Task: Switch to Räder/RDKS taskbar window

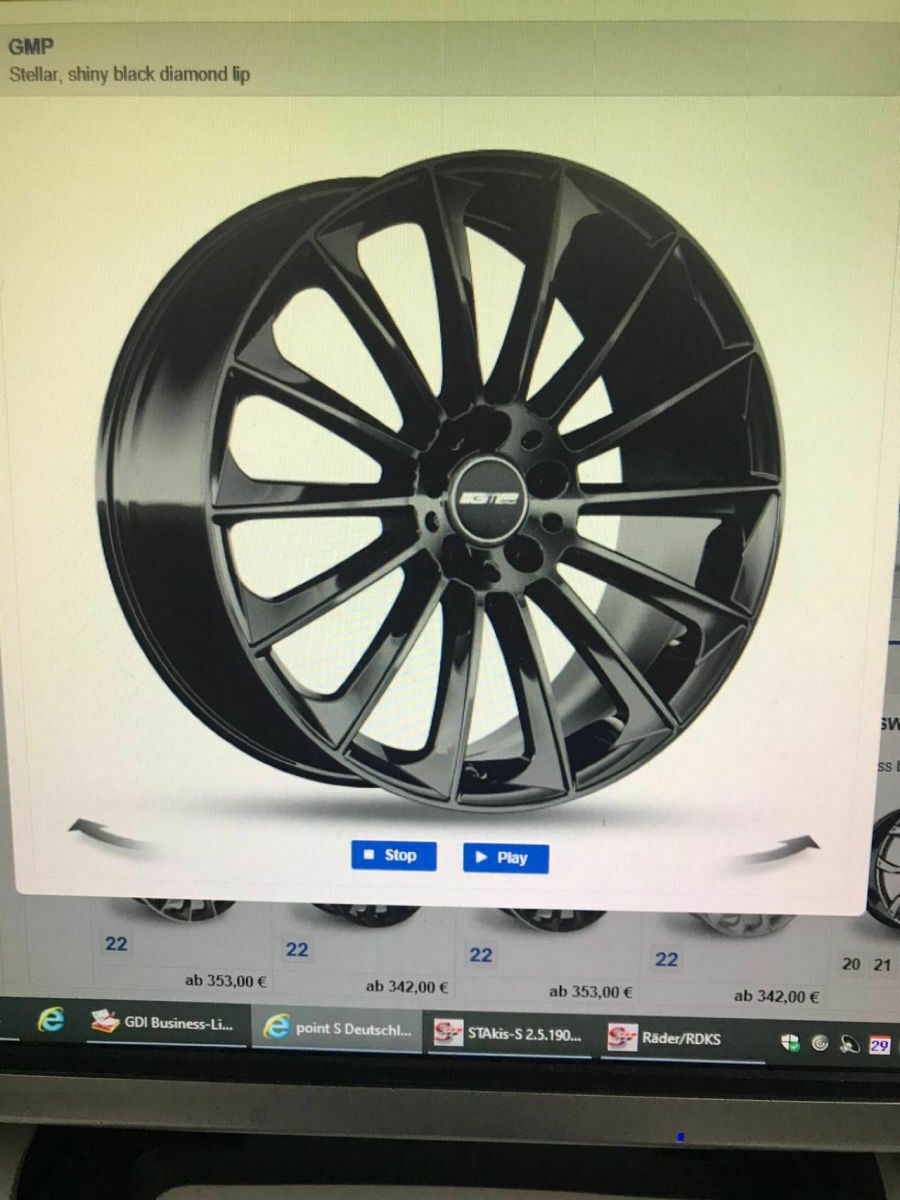Action: (666, 1039)
